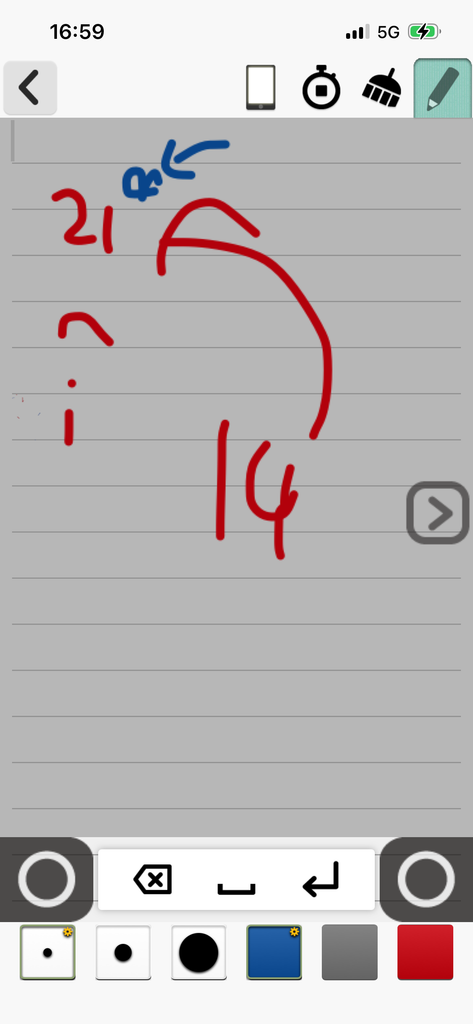Insert a space with the space key

click(236, 887)
